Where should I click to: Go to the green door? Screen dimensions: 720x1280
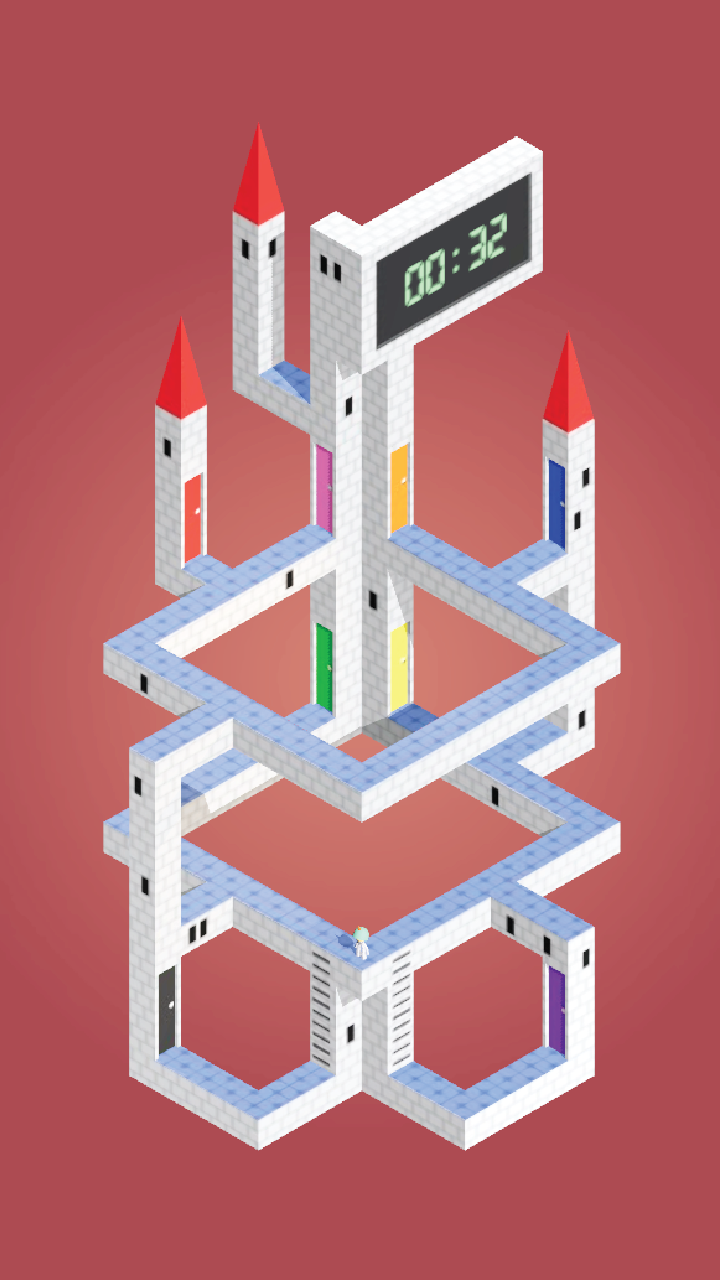(x=324, y=666)
